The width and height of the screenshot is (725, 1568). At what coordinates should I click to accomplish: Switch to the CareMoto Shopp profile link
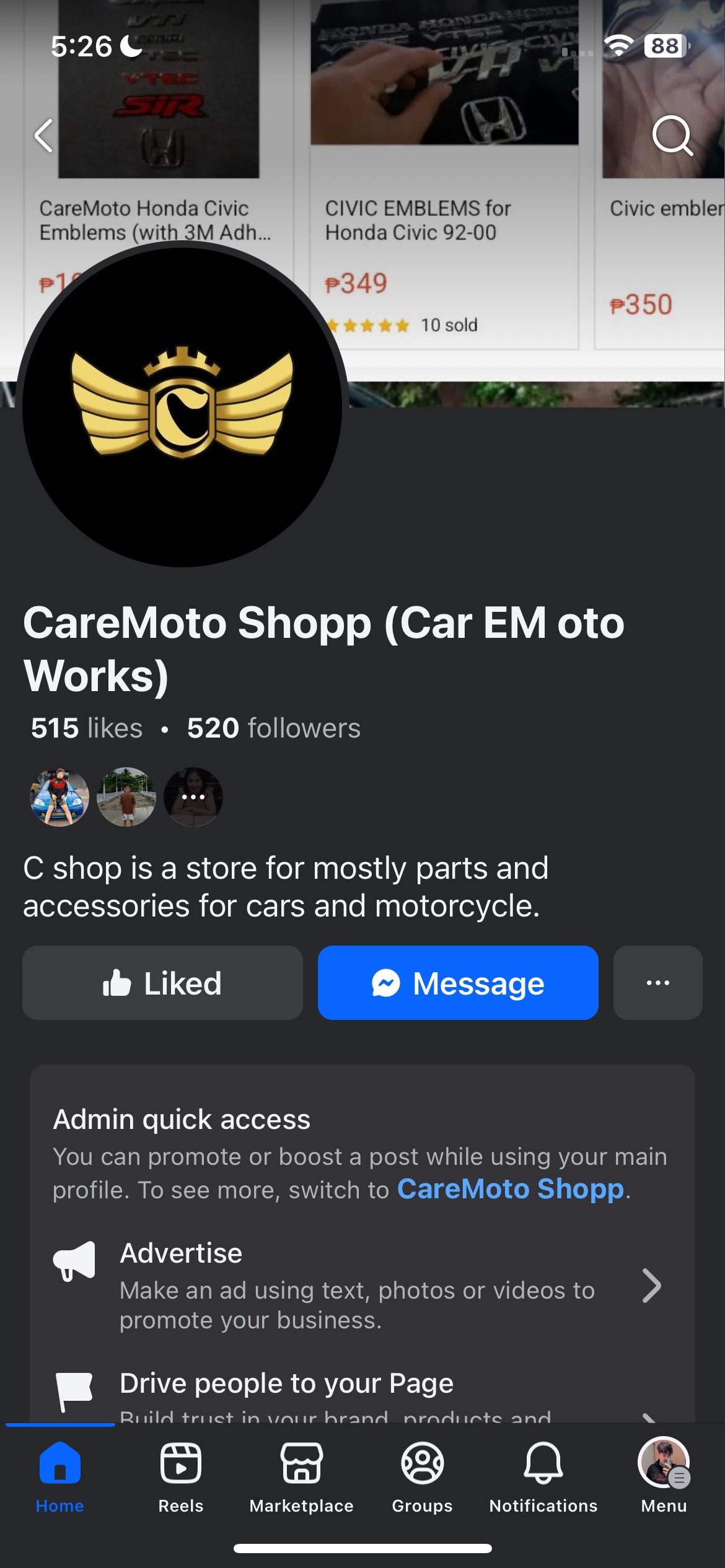510,1190
